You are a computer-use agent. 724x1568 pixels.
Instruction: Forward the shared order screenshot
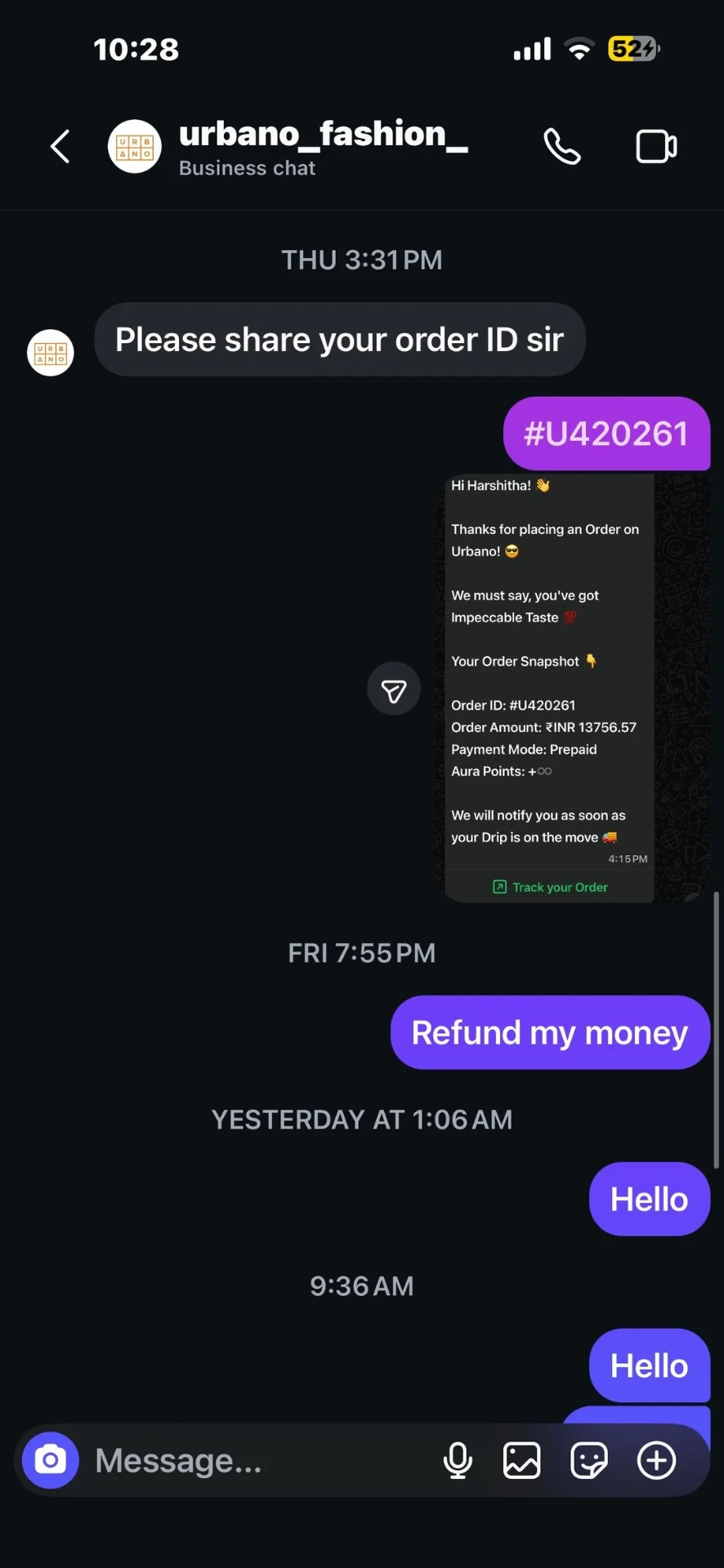pos(394,688)
